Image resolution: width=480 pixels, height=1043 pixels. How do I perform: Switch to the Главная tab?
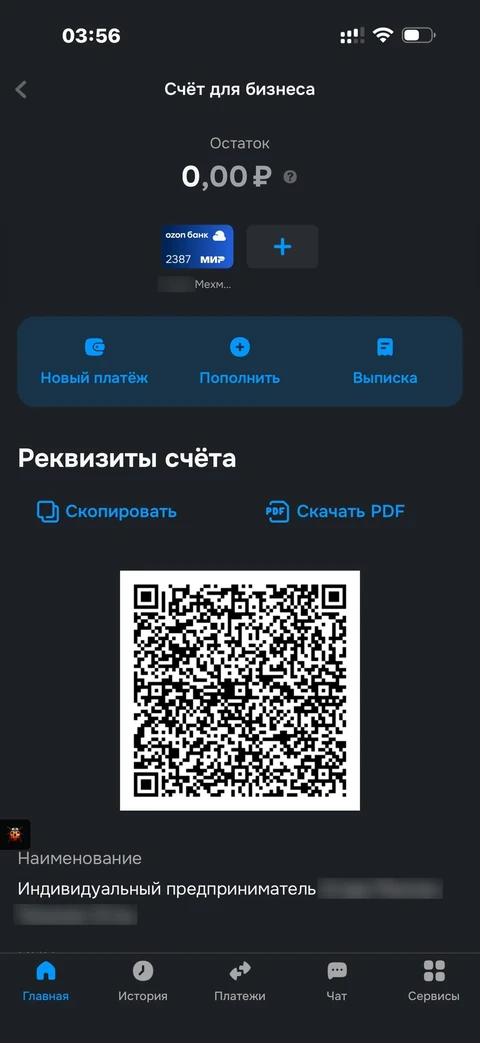pos(45,982)
